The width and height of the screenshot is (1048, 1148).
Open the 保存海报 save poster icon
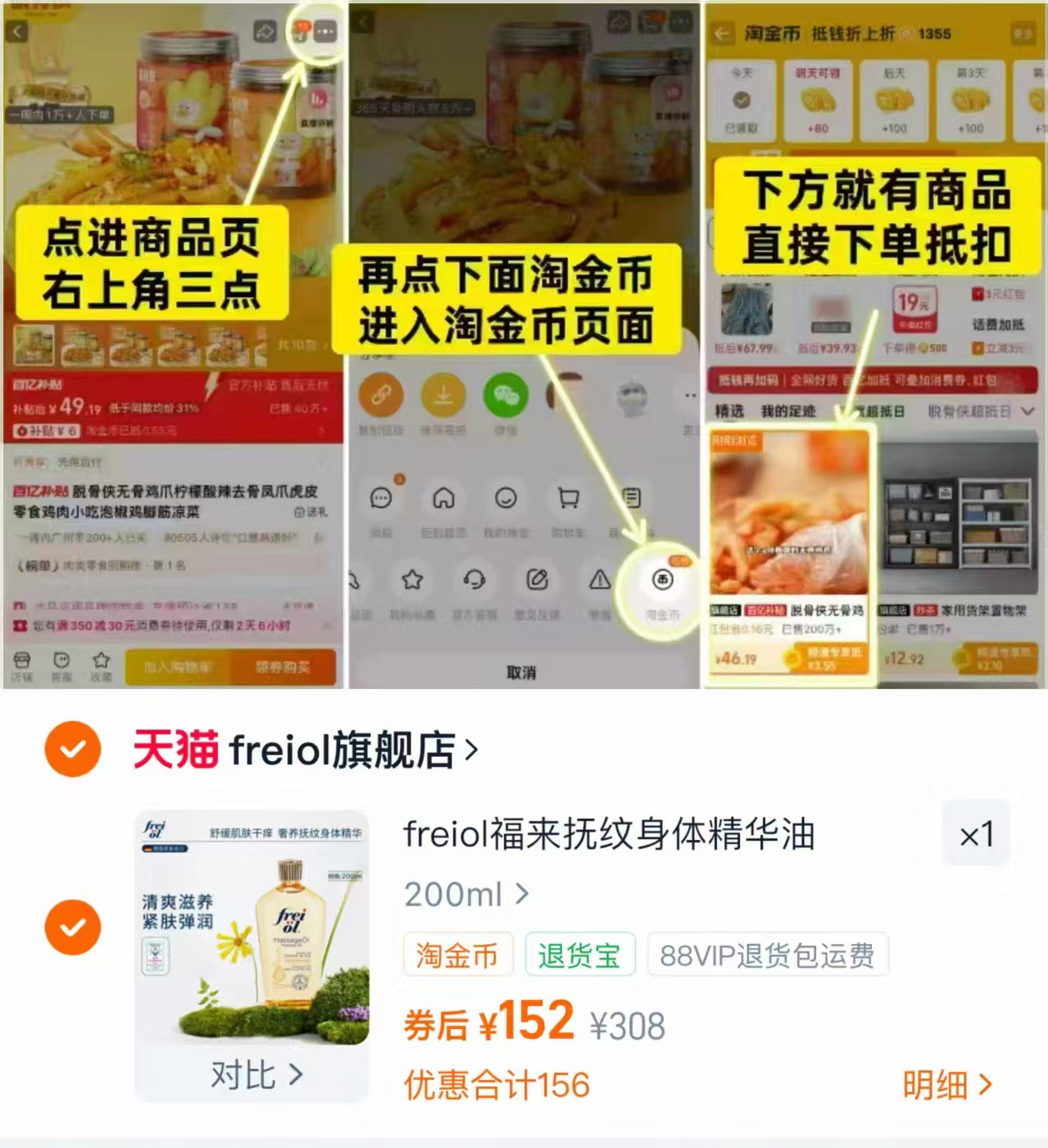click(443, 393)
